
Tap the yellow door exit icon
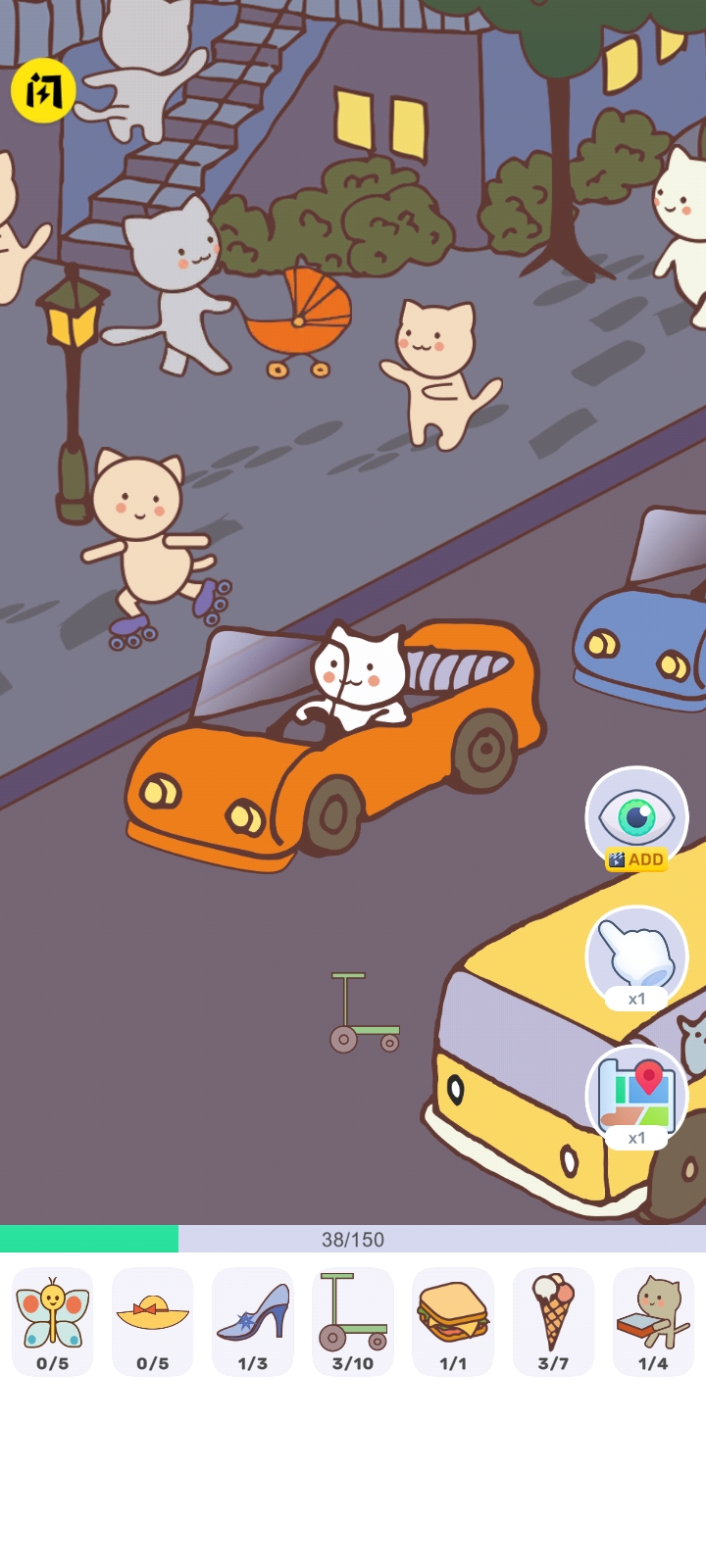tap(43, 90)
